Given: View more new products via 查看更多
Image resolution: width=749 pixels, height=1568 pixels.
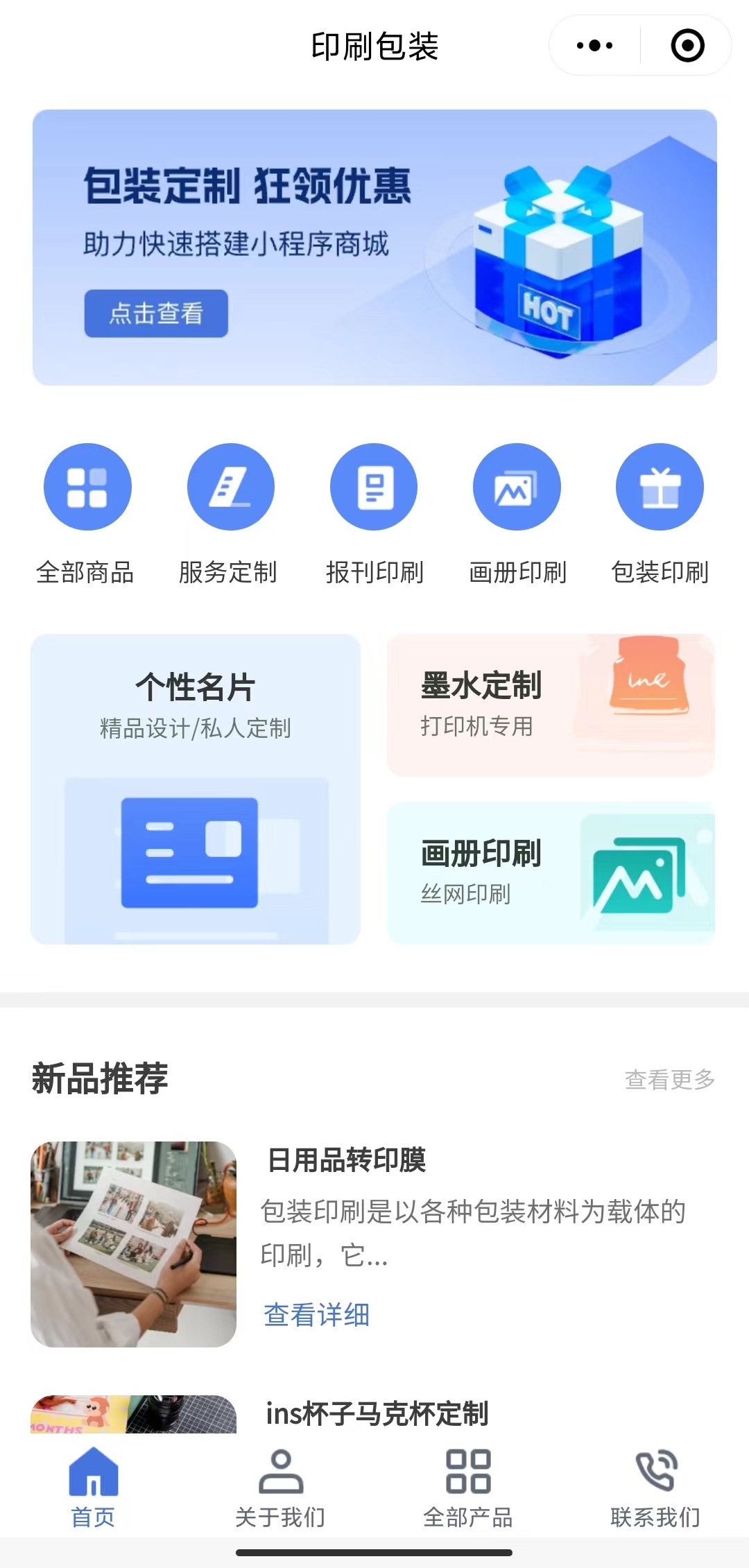Looking at the screenshot, I should tap(669, 1079).
